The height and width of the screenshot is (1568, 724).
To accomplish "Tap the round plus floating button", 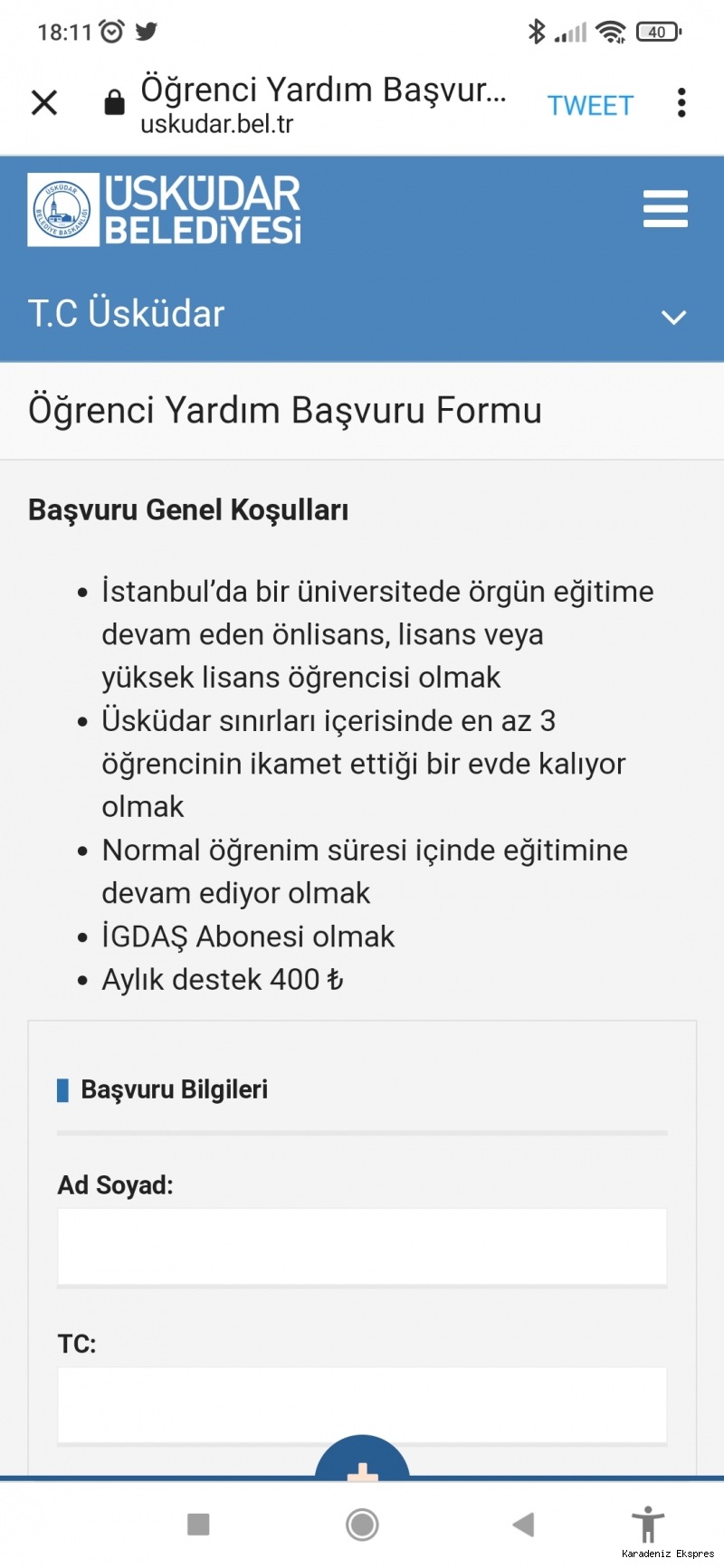I will (x=362, y=1459).
